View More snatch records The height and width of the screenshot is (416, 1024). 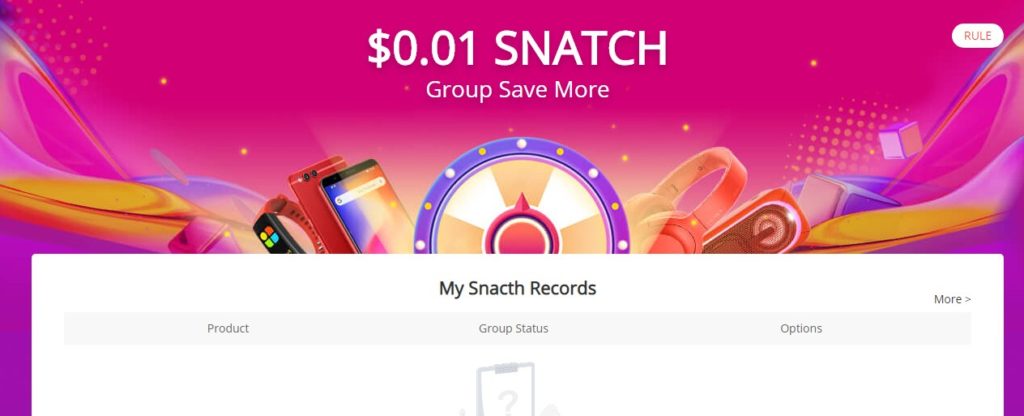951,299
